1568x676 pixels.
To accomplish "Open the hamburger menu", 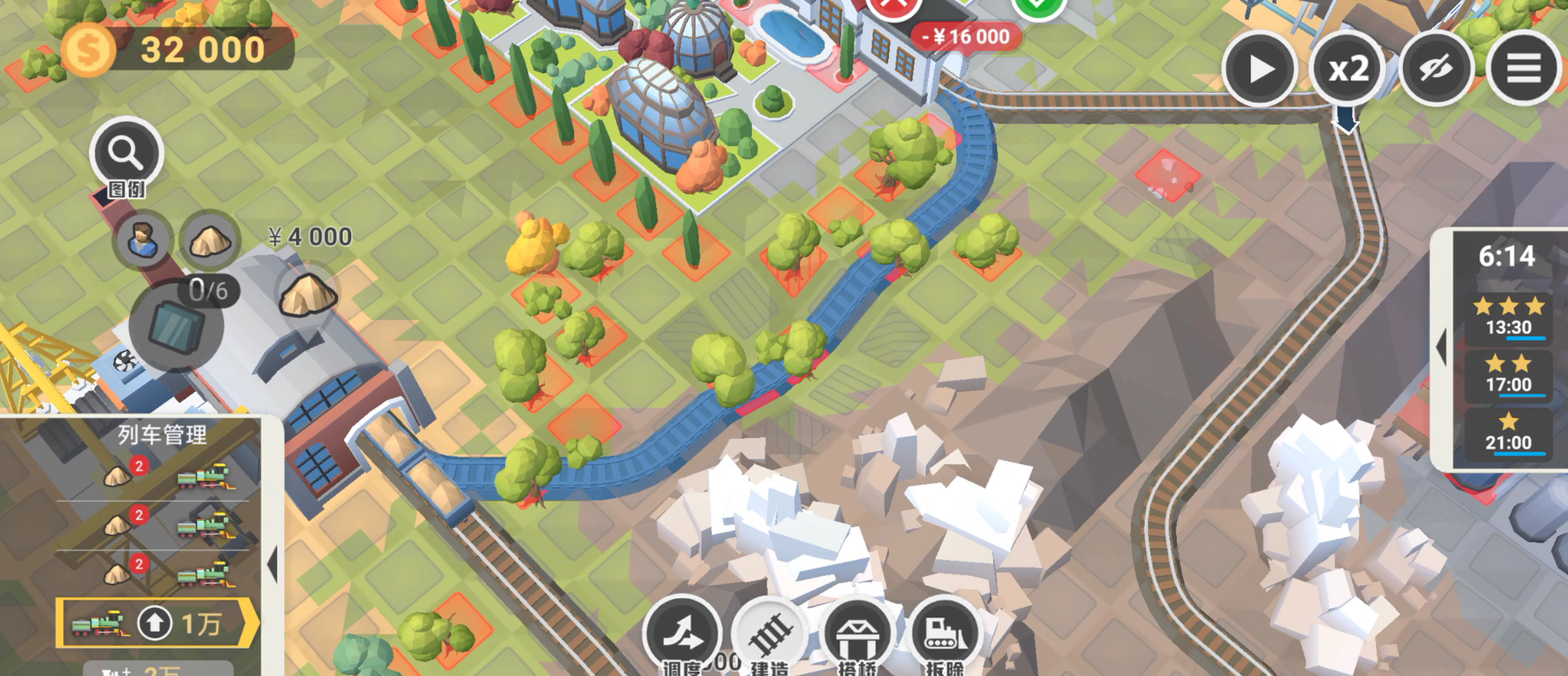I will point(1523,69).
